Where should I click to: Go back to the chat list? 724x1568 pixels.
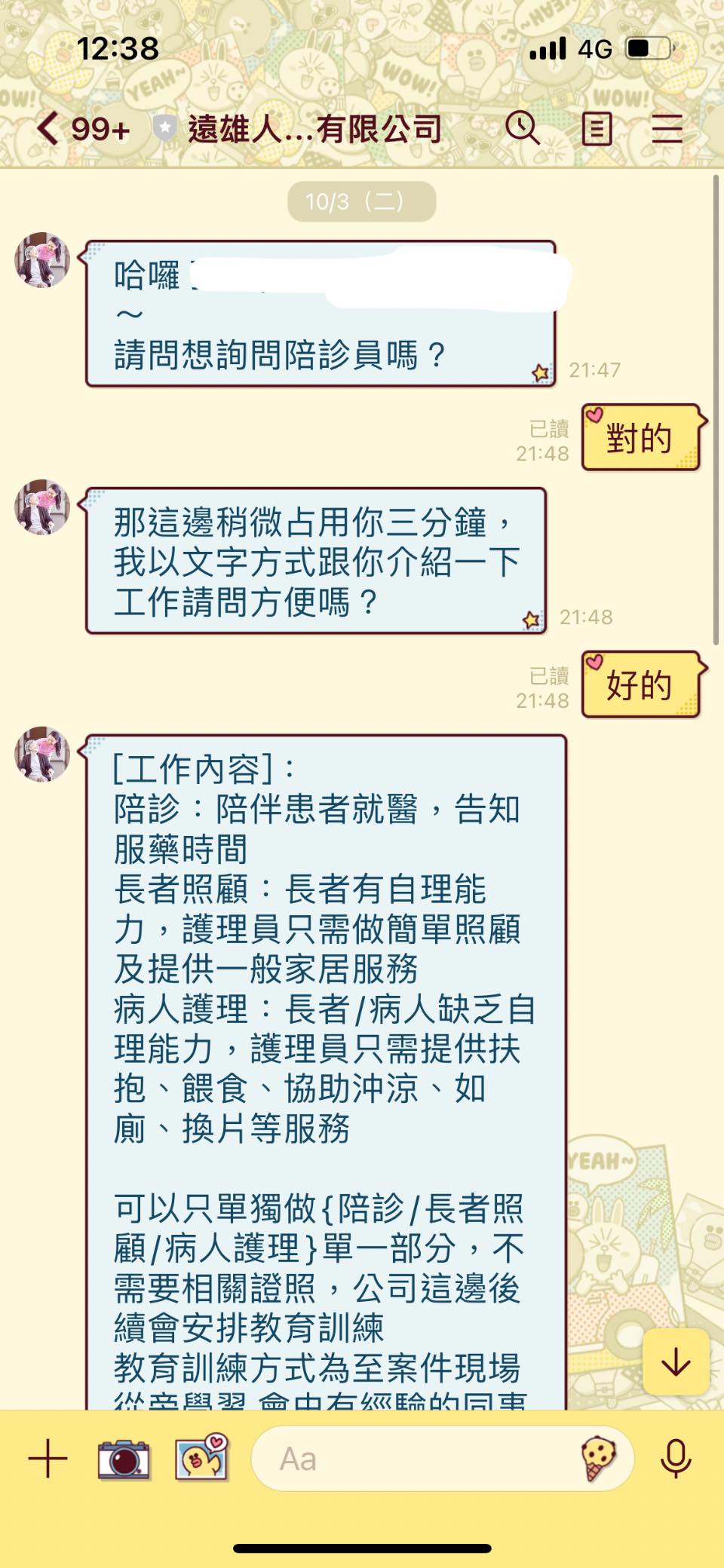click(x=48, y=128)
